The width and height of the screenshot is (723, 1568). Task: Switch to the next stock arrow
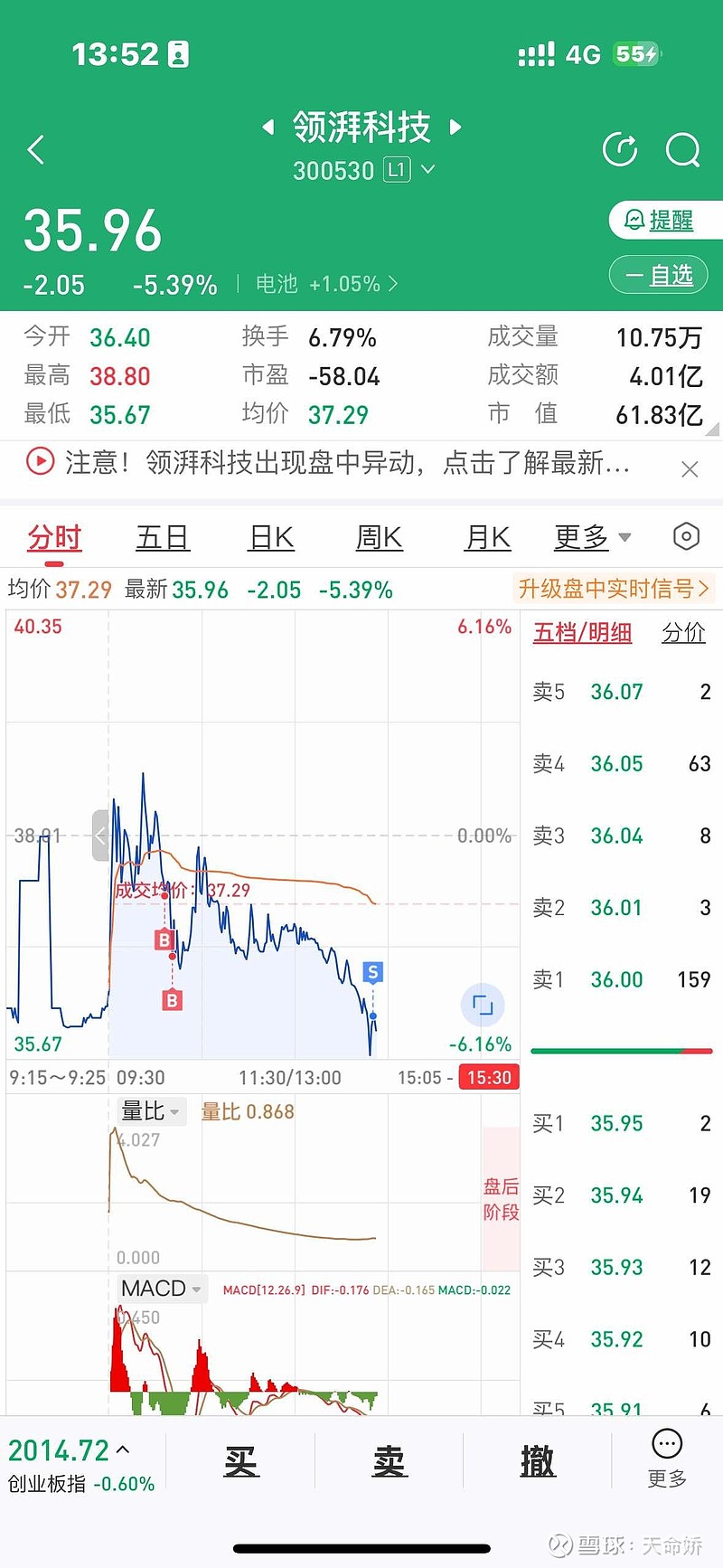click(455, 128)
